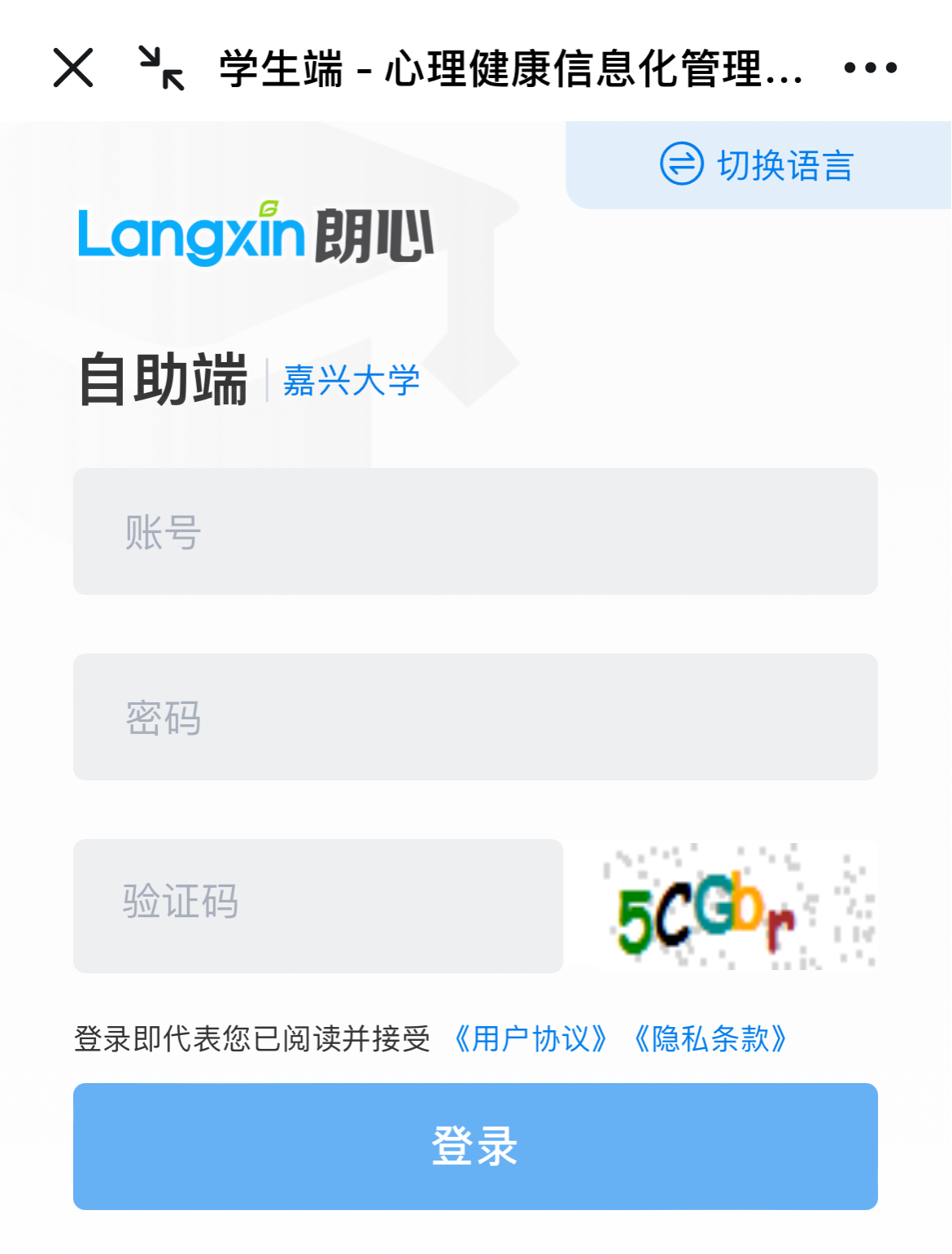Close the web page with the X icon
This screenshot has height=1254, width=952.
pyautogui.click(x=73, y=68)
